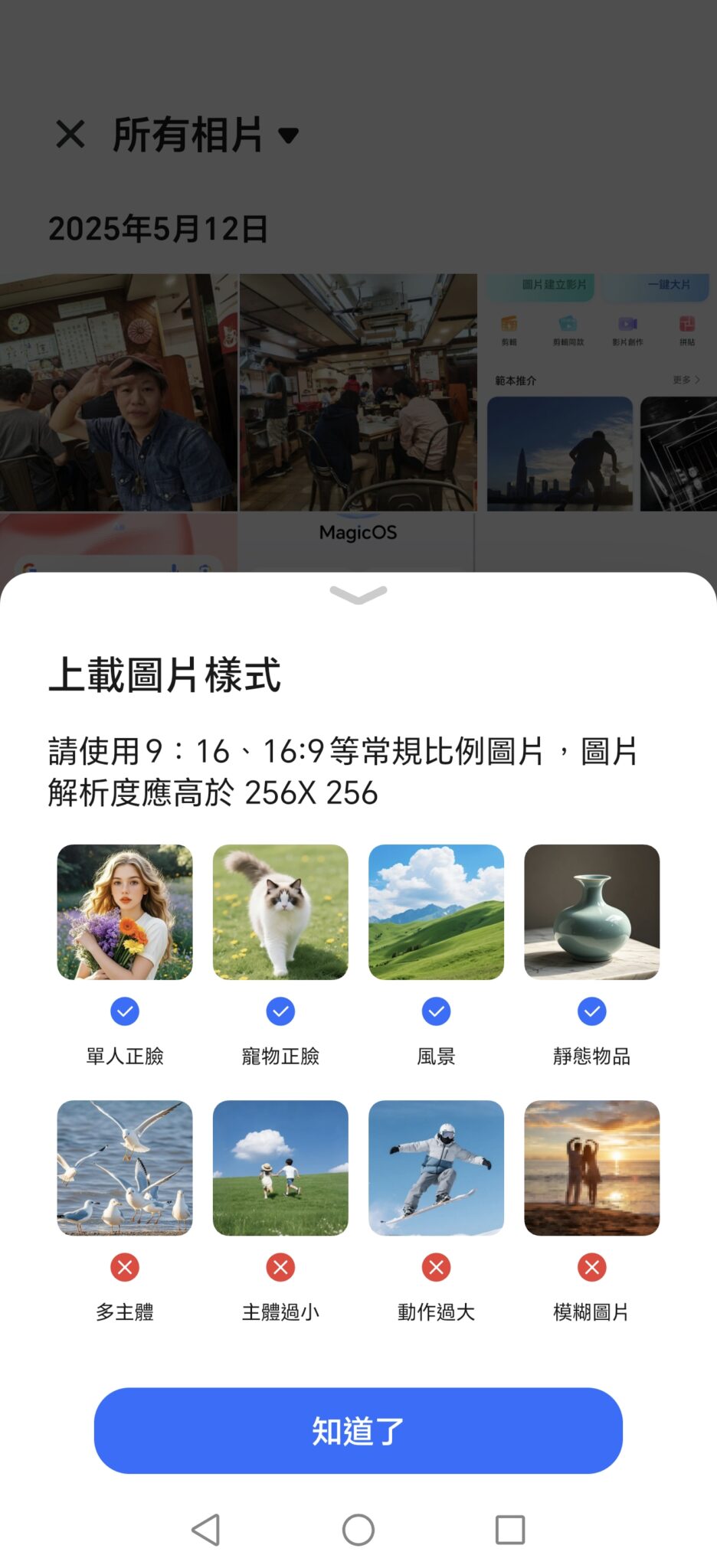Tap the system home button
This screenshot has height=1568, width=717.
[358, 1530]
